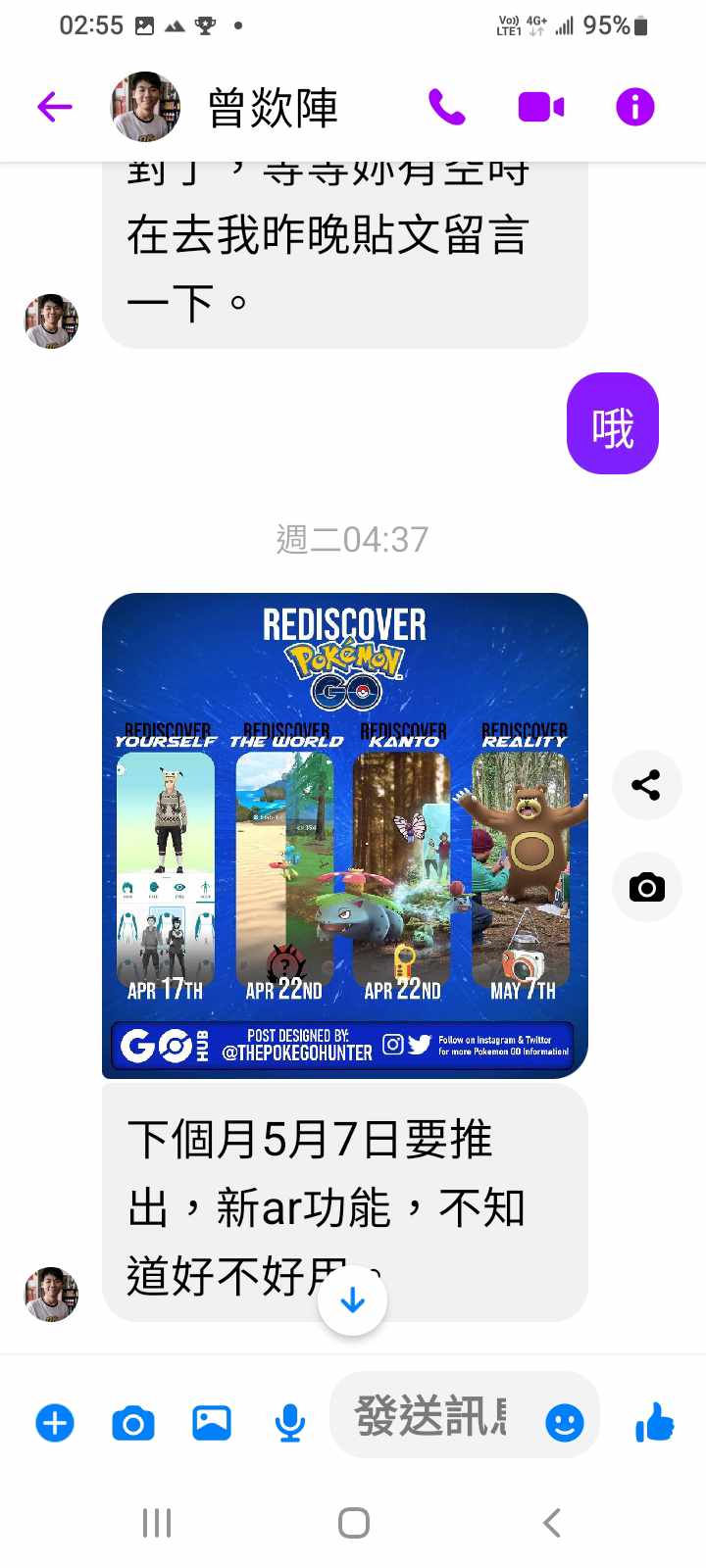Open more options with the plus icon
Image resolution: width=706 pixels, height=1568 pixels.
click(x=55, y=1423)
